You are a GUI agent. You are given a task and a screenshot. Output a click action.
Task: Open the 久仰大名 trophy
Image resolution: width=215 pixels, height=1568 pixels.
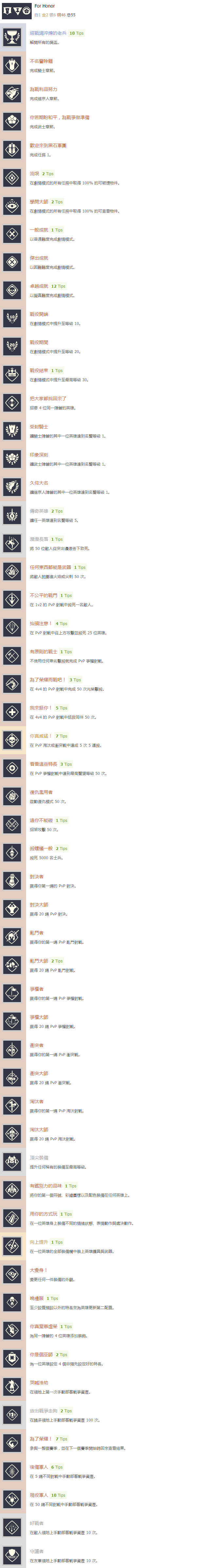click(39, 483)
